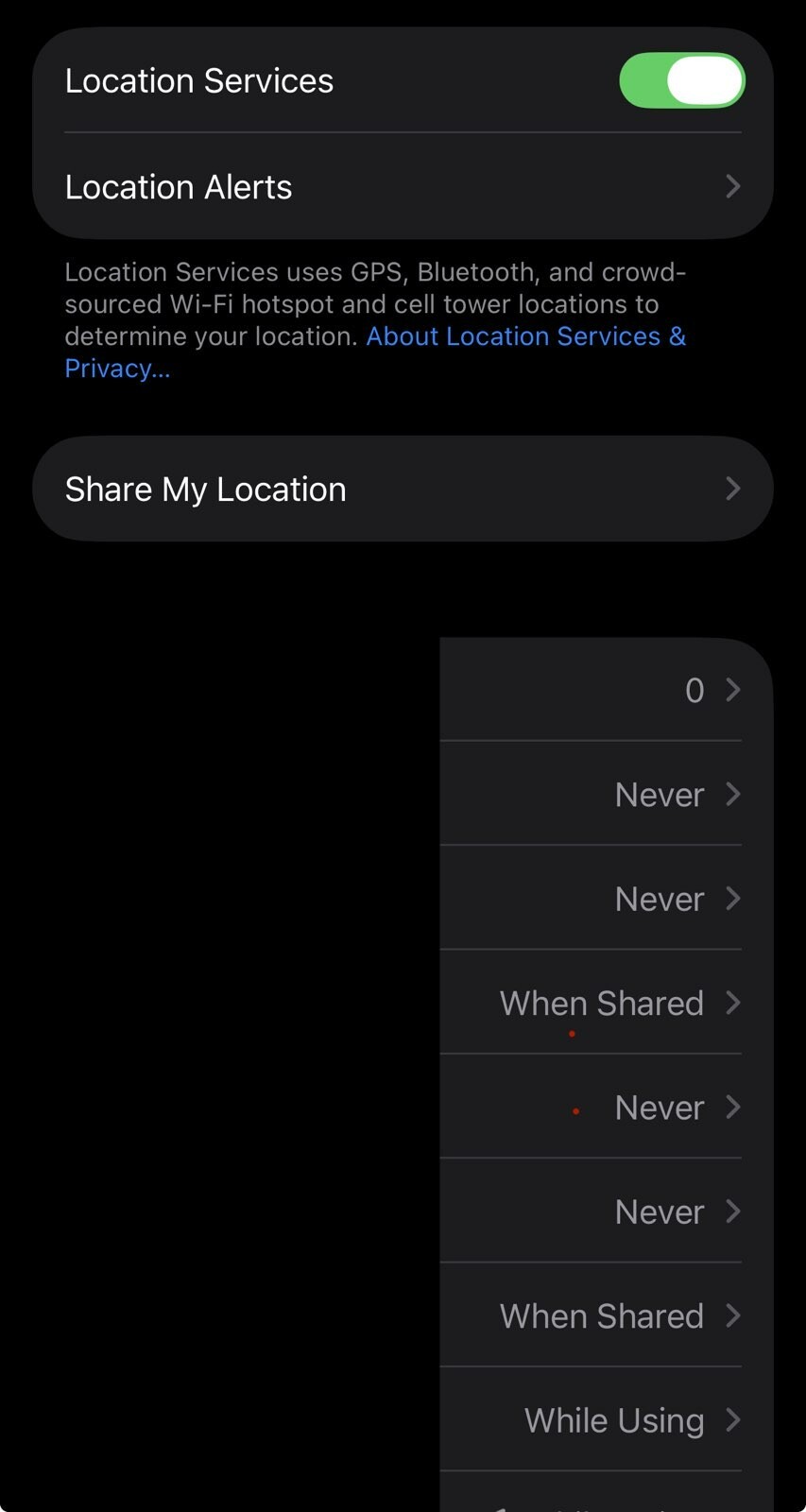The height and width of the screenshot is (1512, 806).
Task: Open the row set to While Using
Action: [605, 1419]
